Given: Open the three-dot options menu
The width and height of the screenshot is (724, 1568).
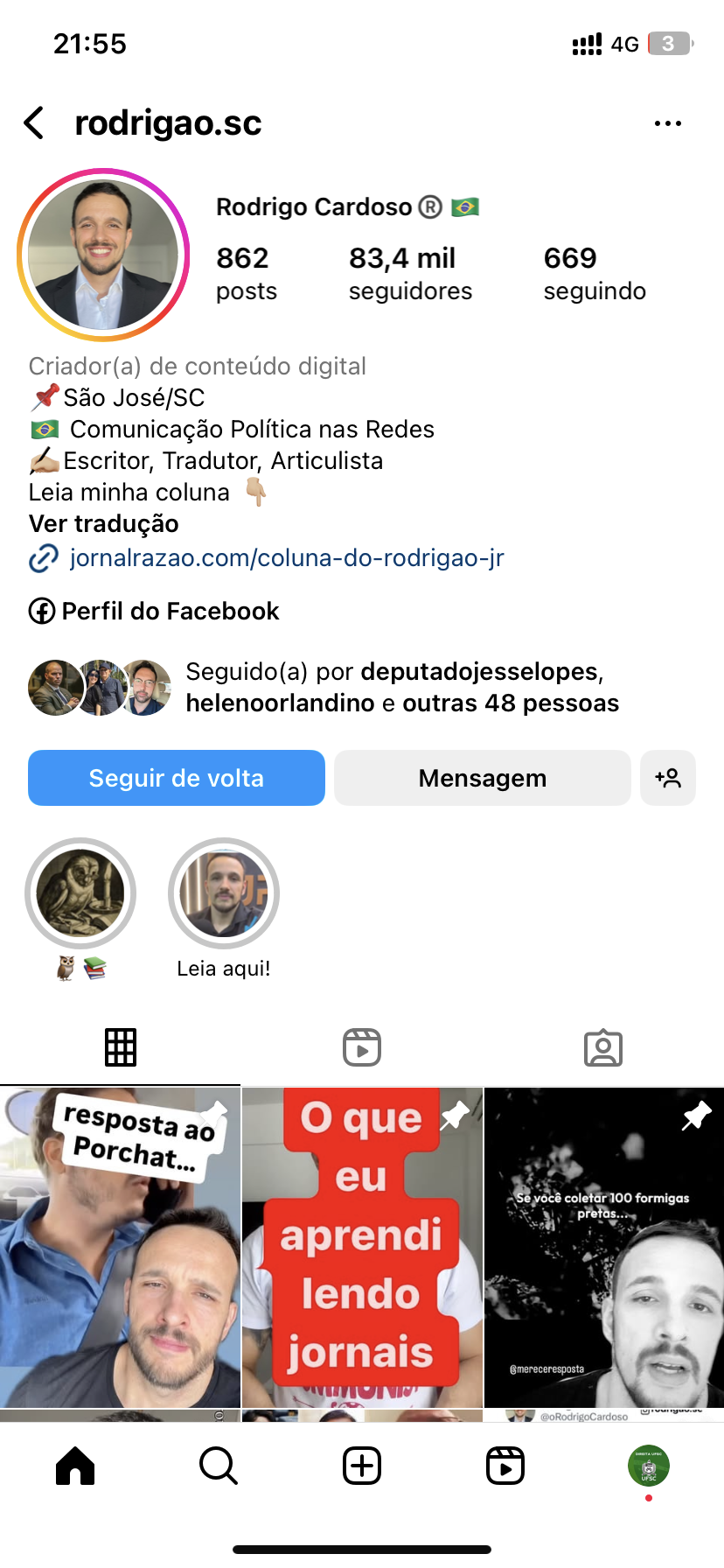Looking at the screenshot, I should (667, 123).
